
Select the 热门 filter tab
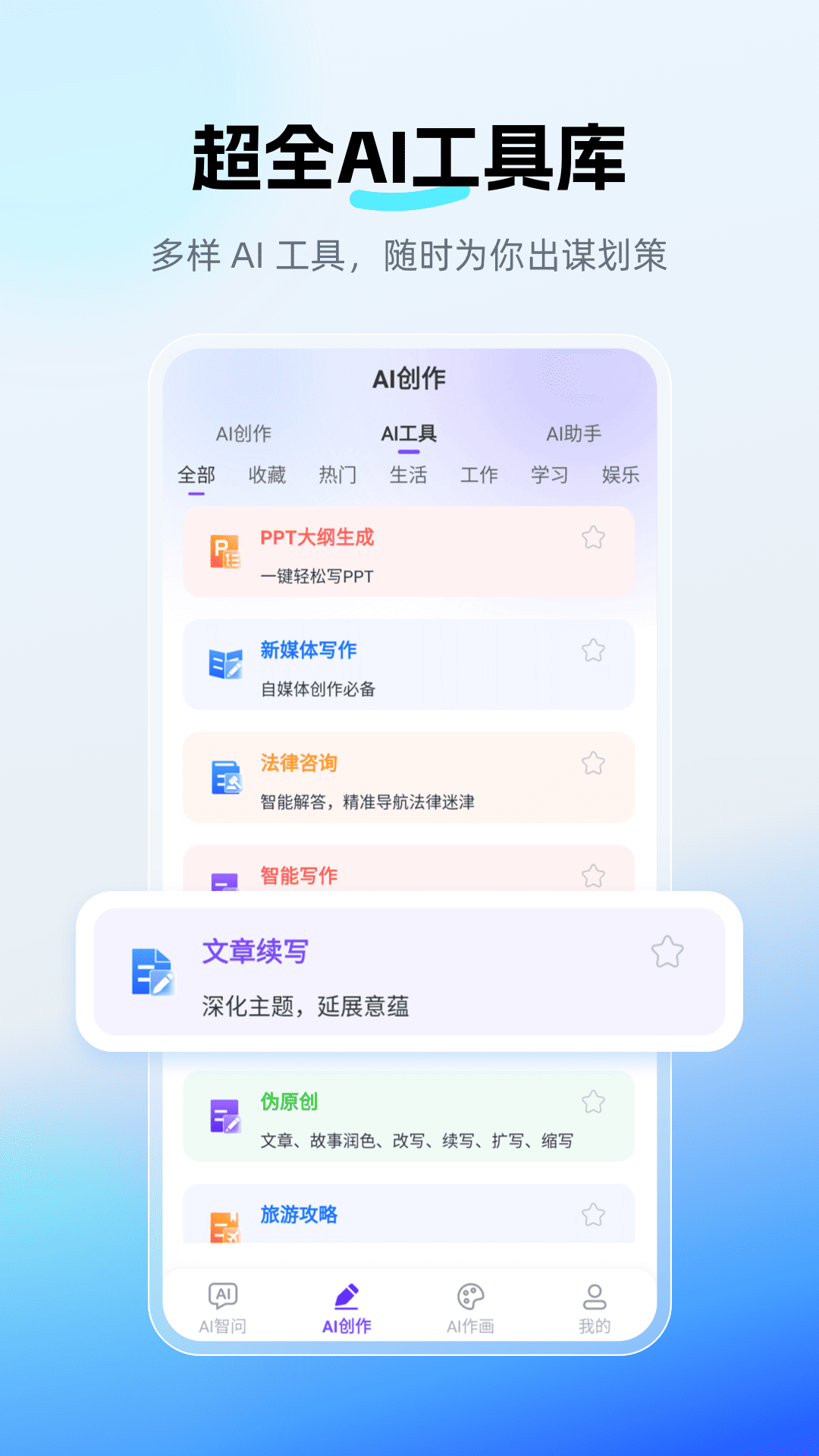(x=337, y=474)
